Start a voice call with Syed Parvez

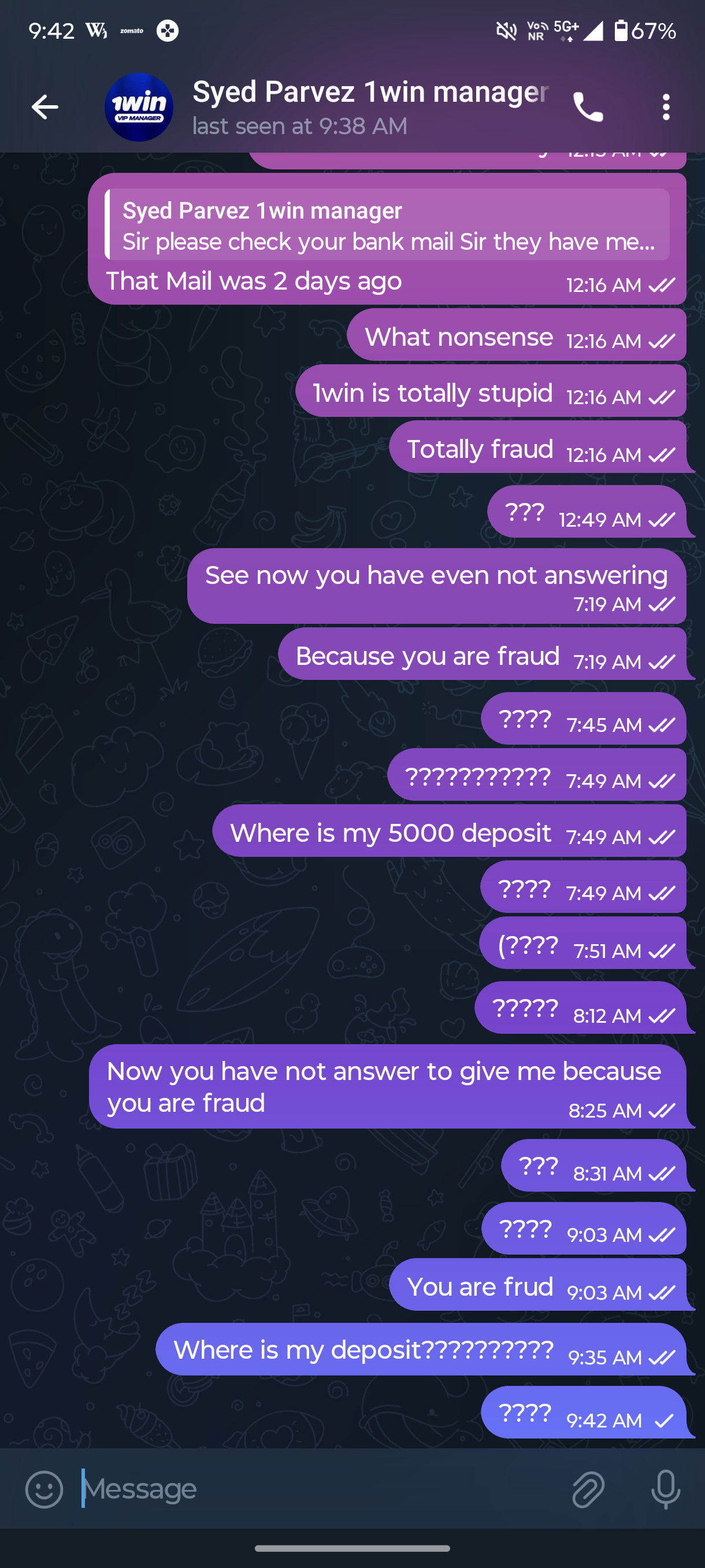tap(588, 107)
